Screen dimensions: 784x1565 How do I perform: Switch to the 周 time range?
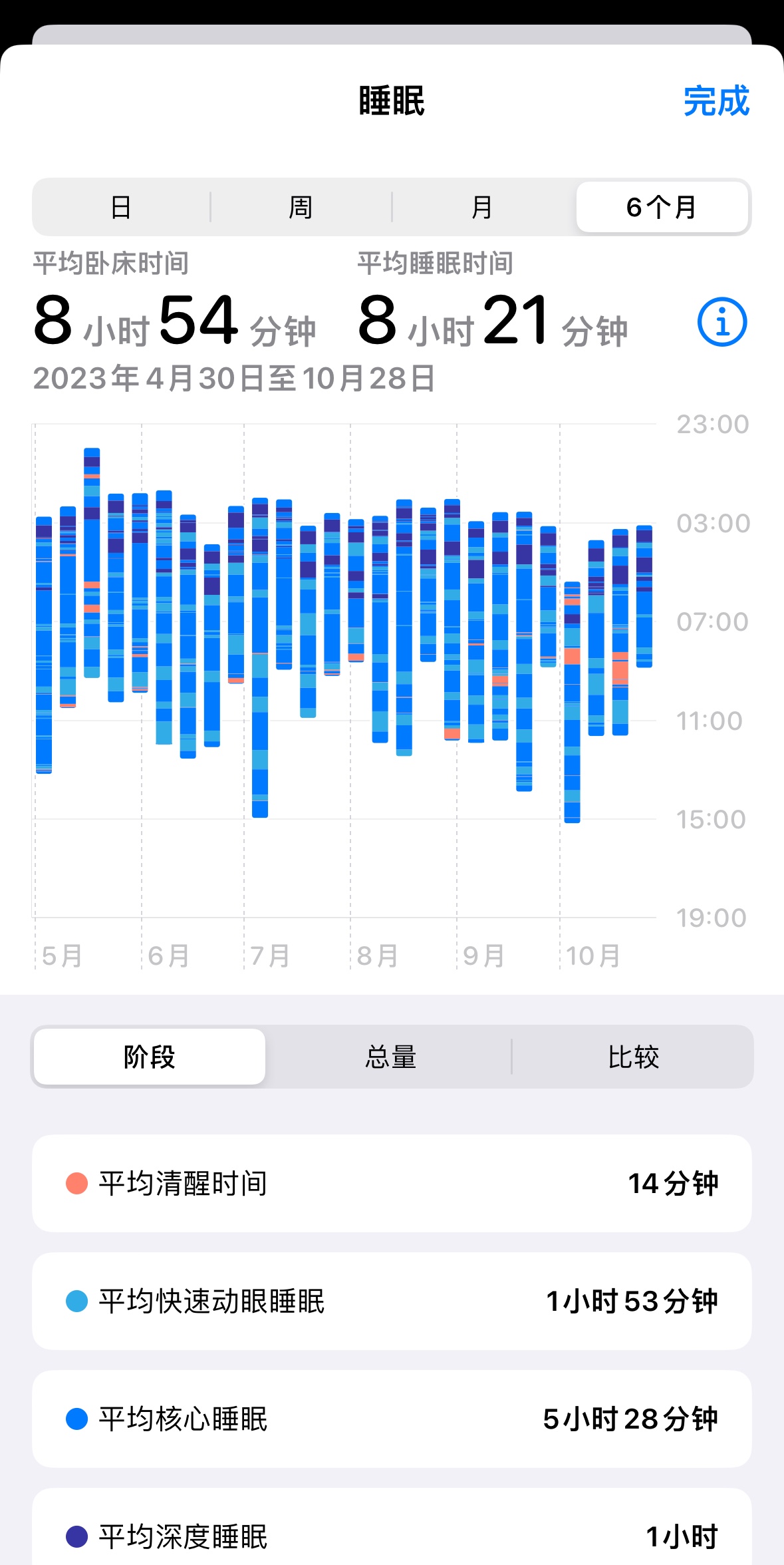pyautogui.click(x=301, y=207)
